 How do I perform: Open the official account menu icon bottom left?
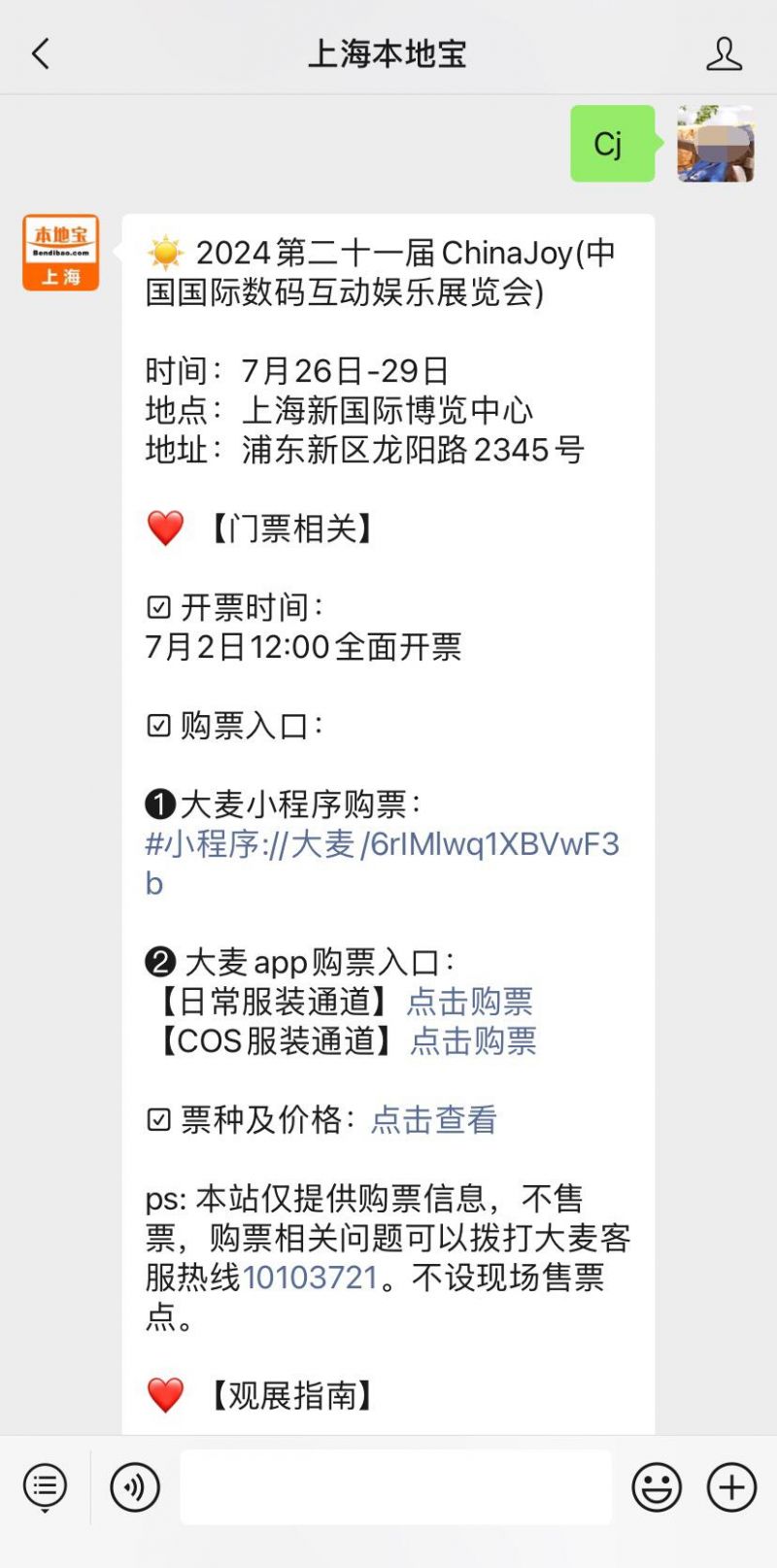coord(43,1486)
